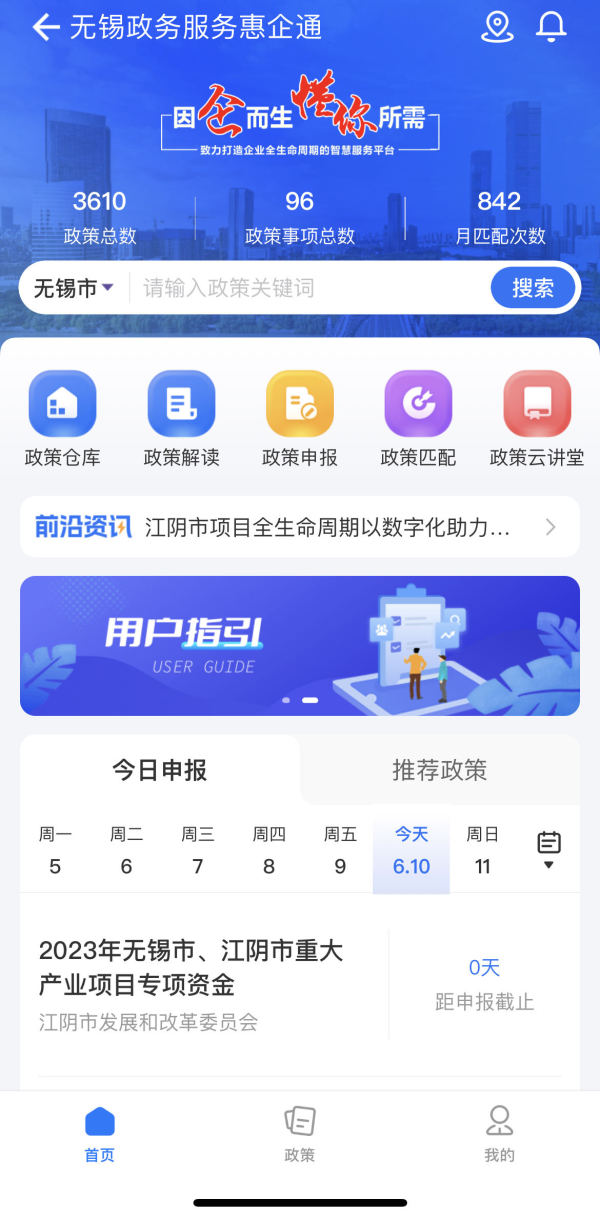This screenshot has height=1219, width=600.
Task: Open 政策解读
Action: pos(181,418)
